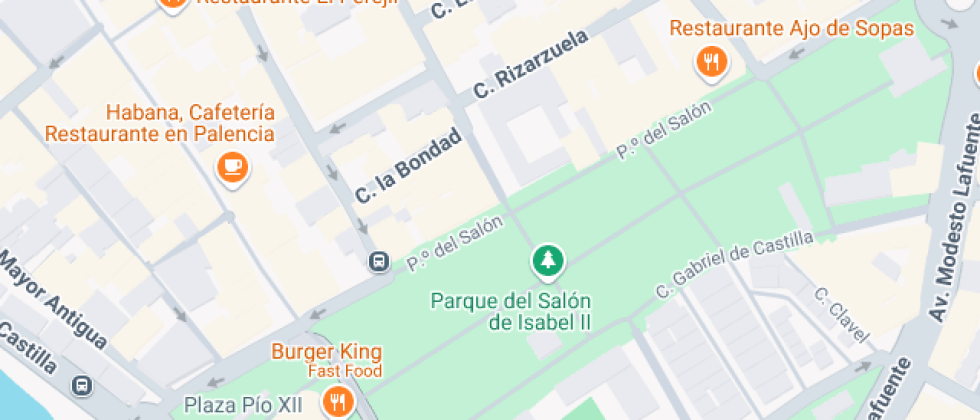This screenshot has height=420, width=980.
Task: Open the Restaurante Ajo de Sopas pin
Action: pyautogui.click(x=711, y=63)
